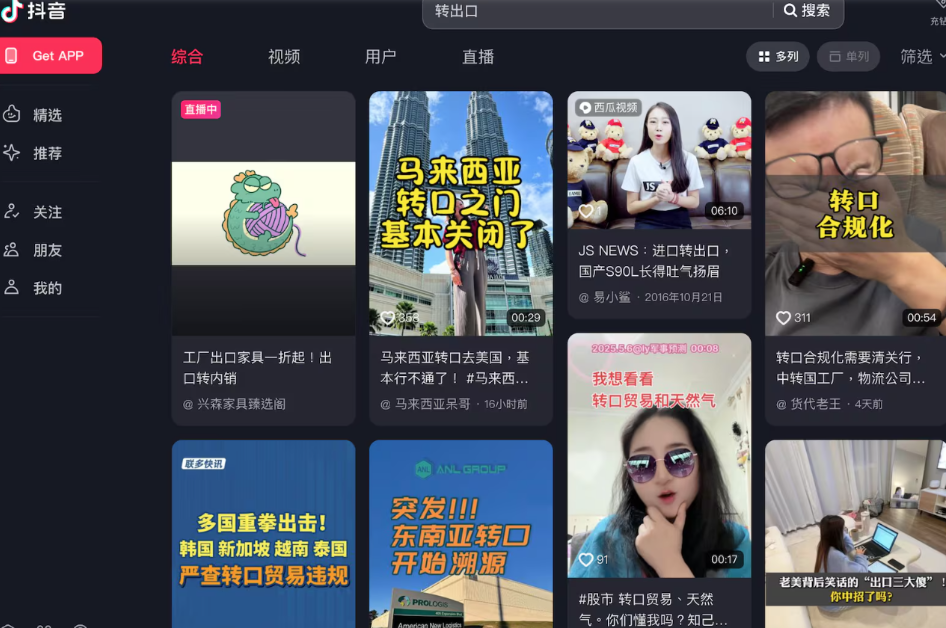Open video 突发 东南亚转口开始溯源
Viewport: 946px width, 628px height.
(461, 534)
